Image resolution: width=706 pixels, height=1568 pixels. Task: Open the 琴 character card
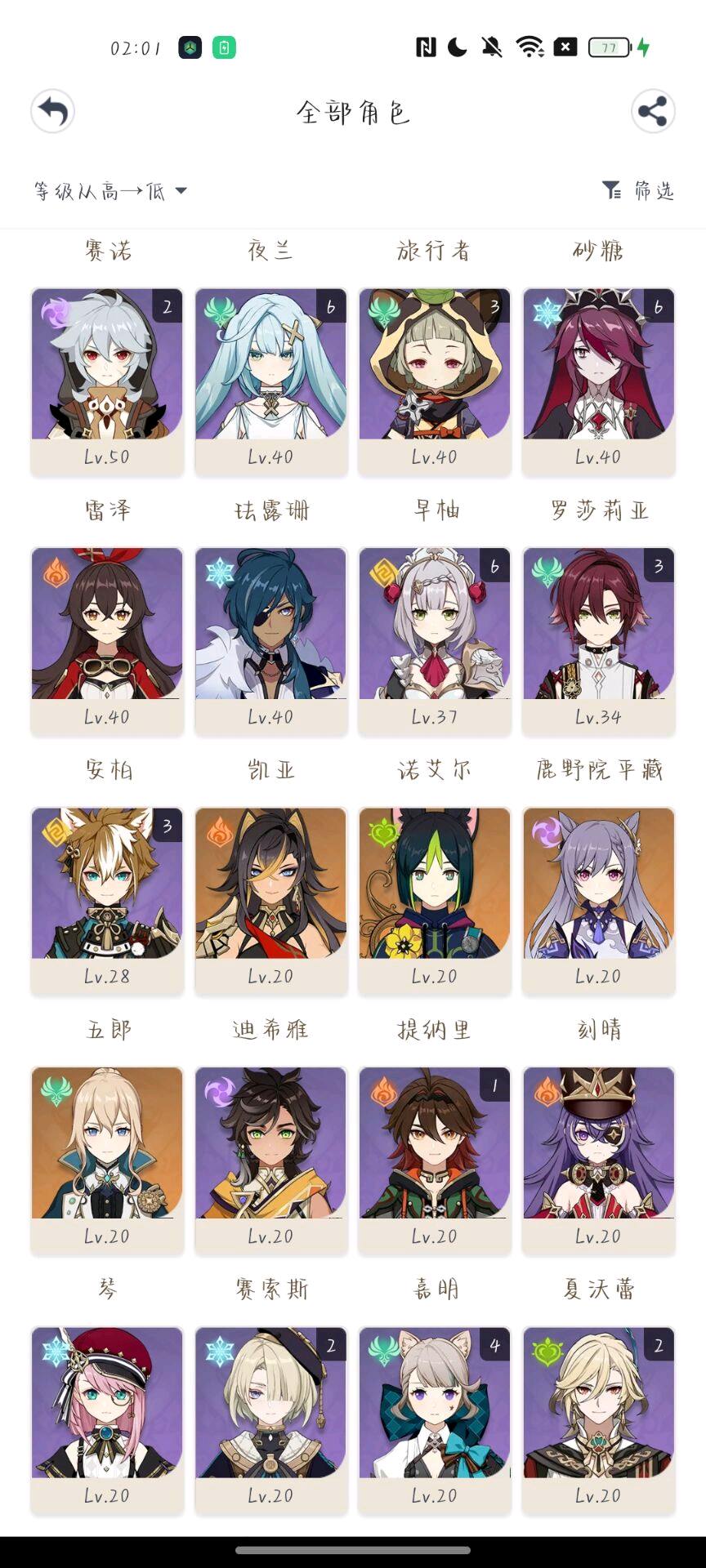[x=107, y=1161]
